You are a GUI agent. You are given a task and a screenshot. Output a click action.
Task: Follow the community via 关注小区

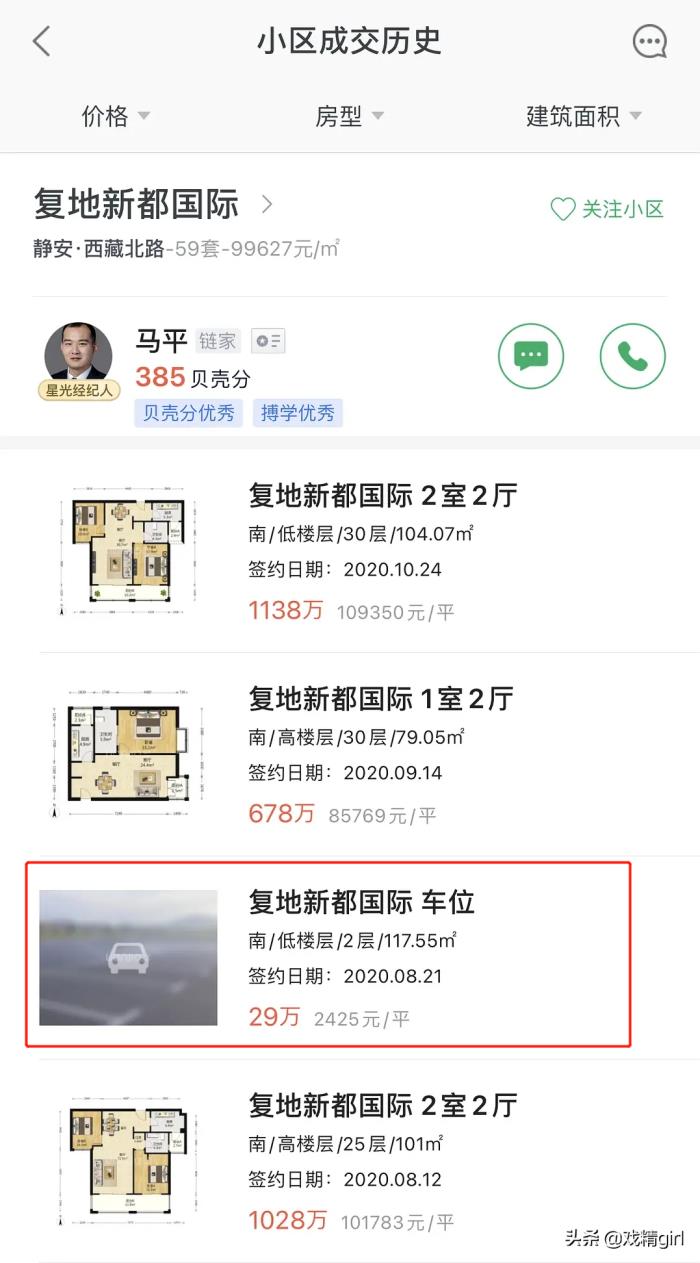[607, 209]
